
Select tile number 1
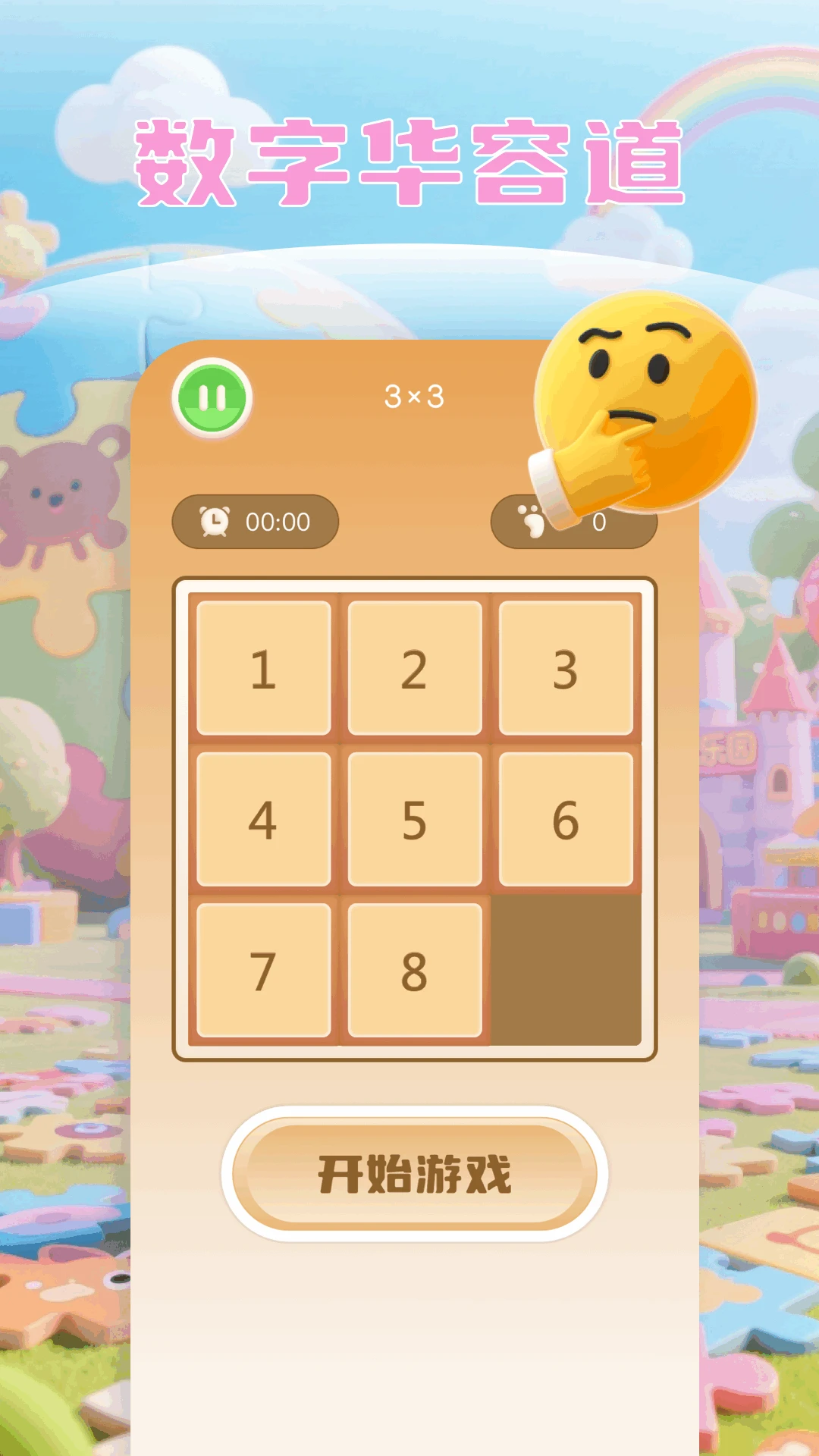[263, 667]
